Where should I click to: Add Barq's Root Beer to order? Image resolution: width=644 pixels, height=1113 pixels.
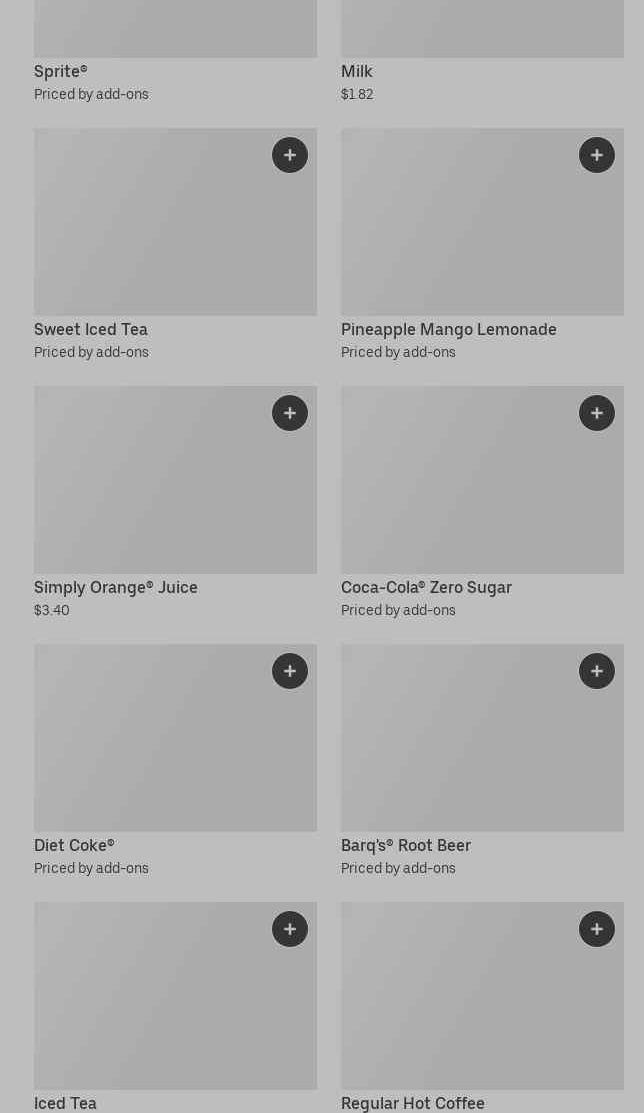click(597, 671)
